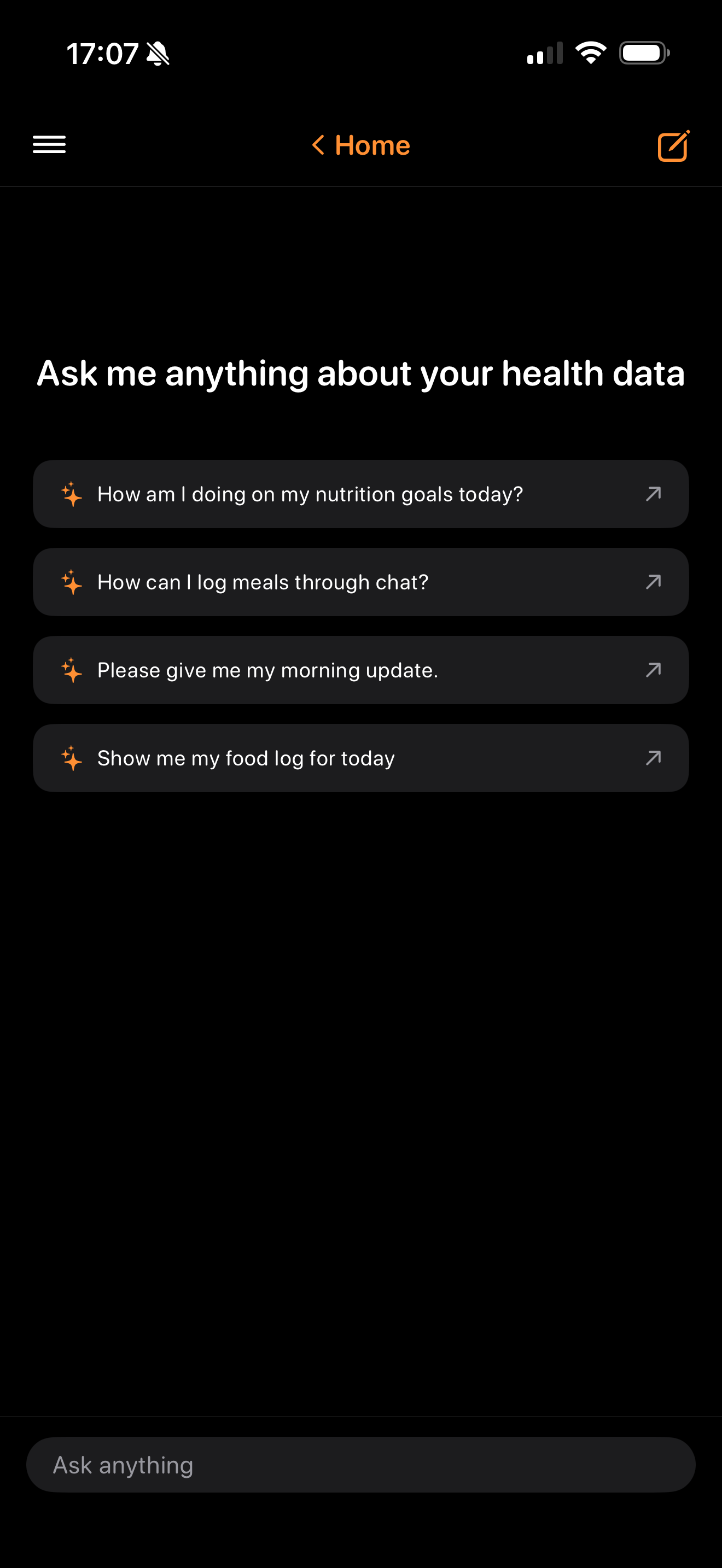This screenshot has height=1568, width=722.
Task: Select the morning update suggestion card
Action: tap(361, 670)
